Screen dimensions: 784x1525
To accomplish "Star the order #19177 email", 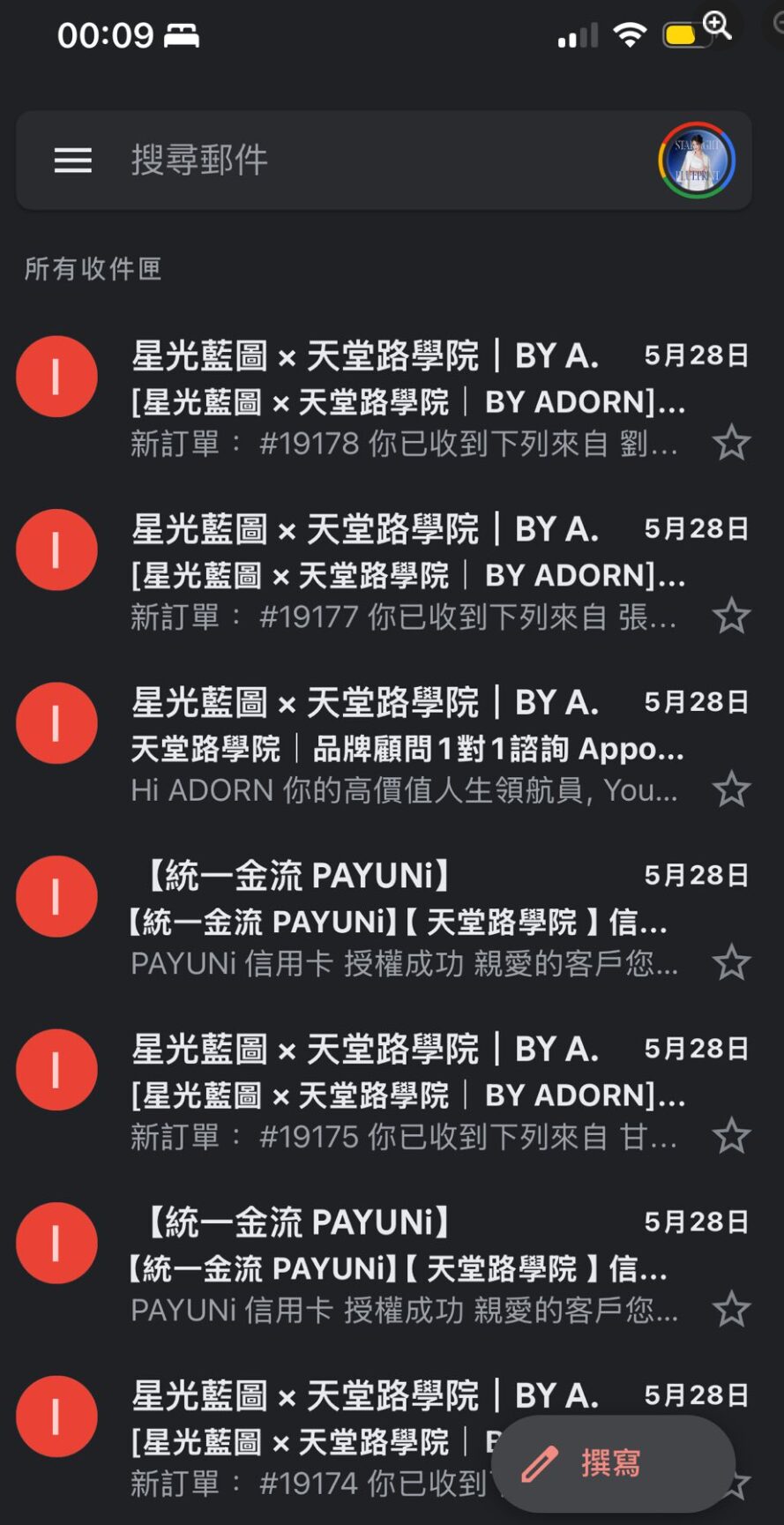I will click(x=731, y=616).
